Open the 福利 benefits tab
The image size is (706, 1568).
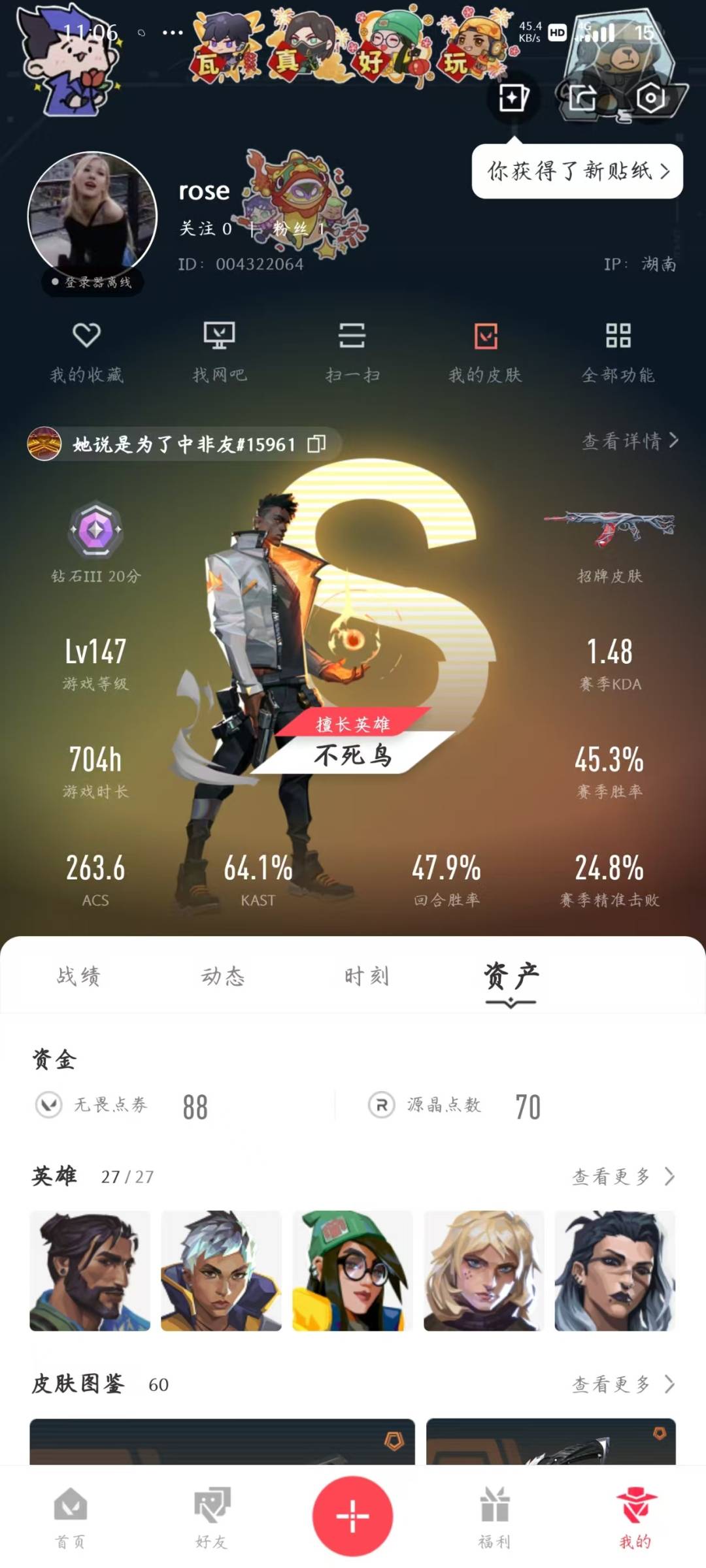pyautogui.click(x=494, y=1517)
